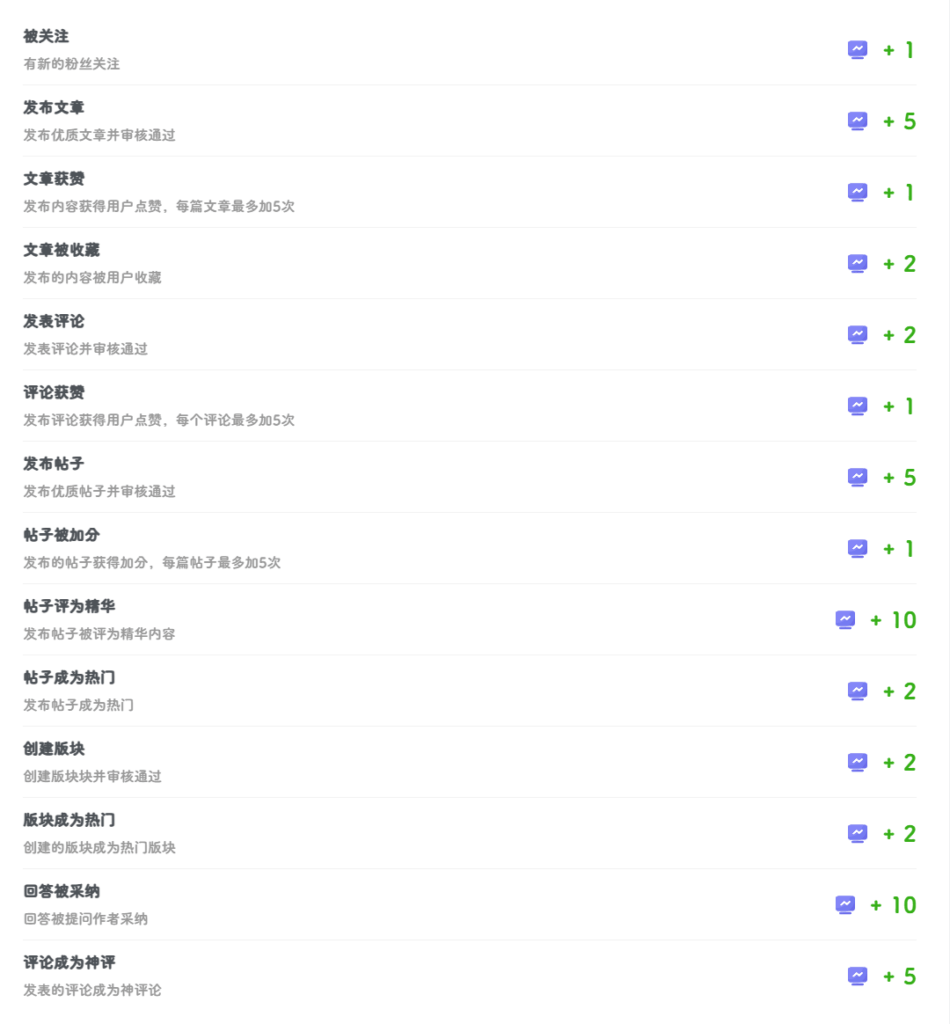Select the purple icon beside 帖子评为精华

tap(845, 620)
